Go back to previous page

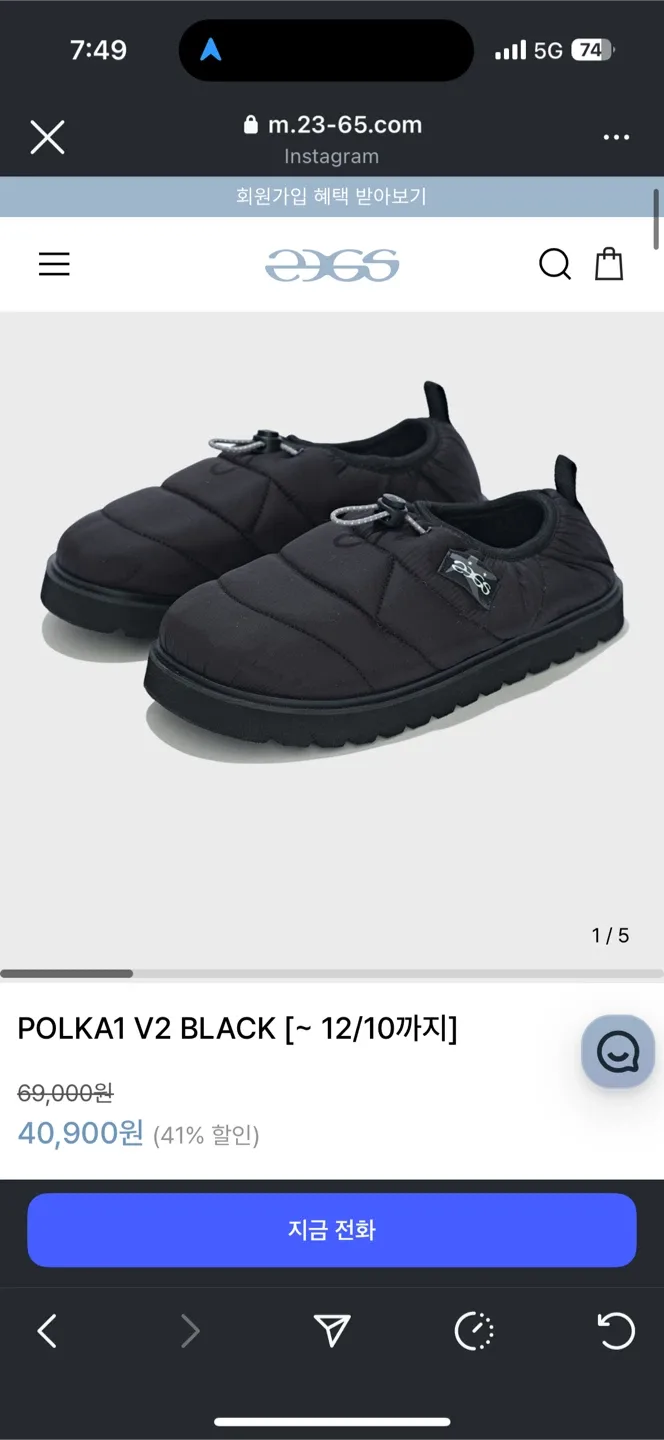[47, 1331]
